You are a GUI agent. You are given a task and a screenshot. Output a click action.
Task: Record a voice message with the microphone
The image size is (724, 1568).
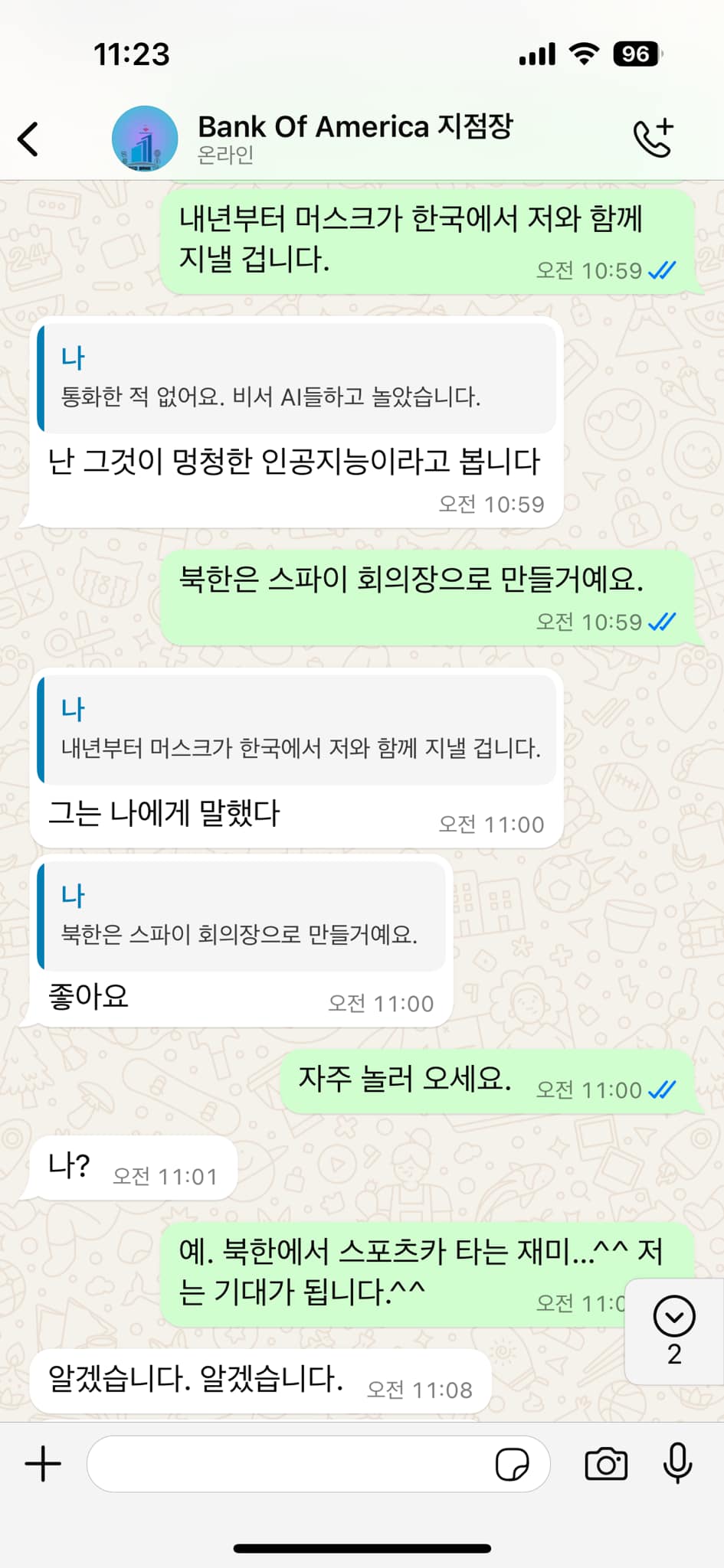point(677,1464)
